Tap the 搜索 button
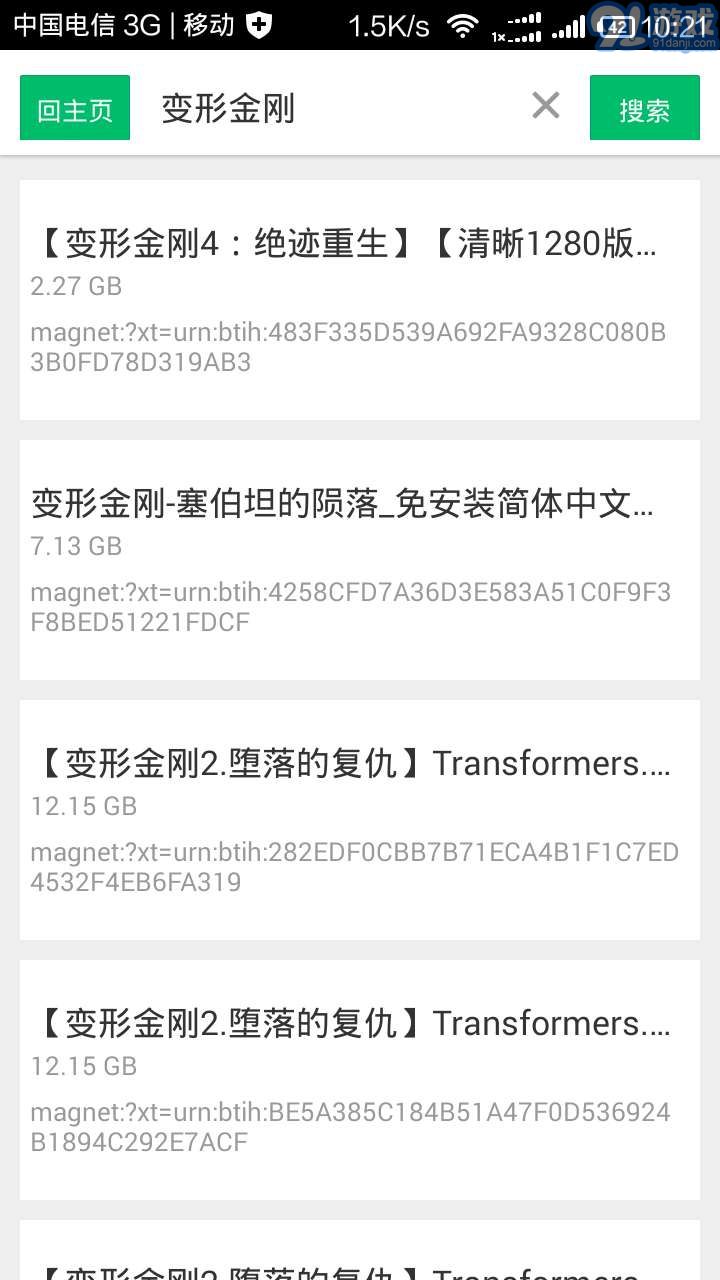The width and height of the screenshot is (720, 1280). pos(644,108)
